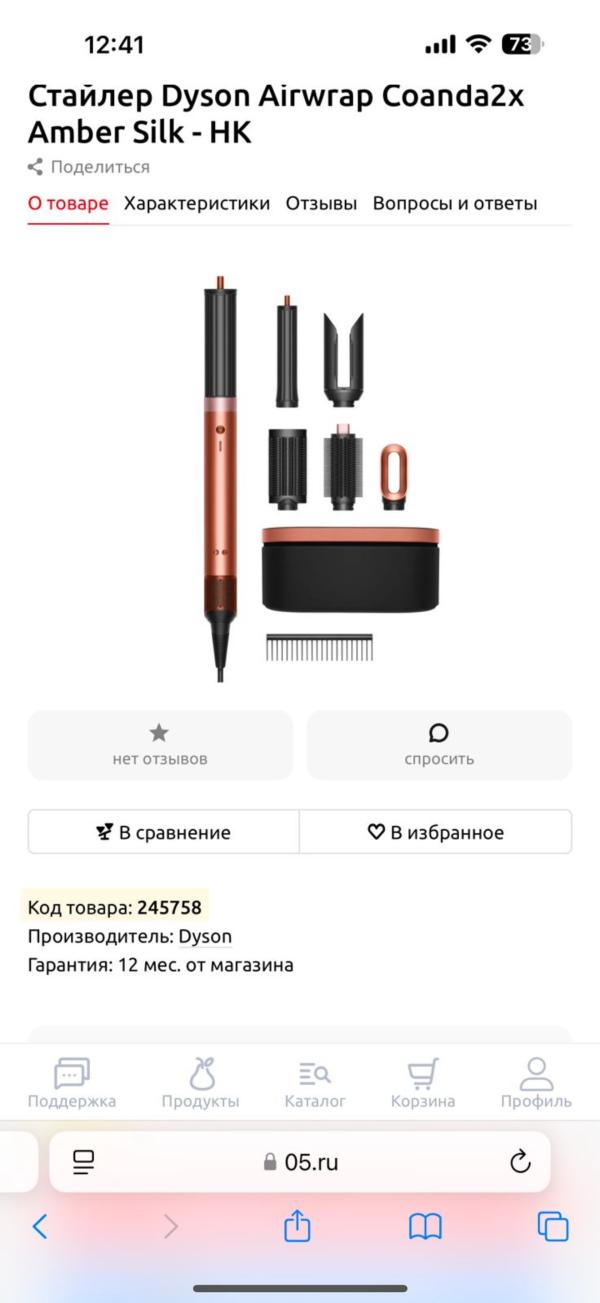Save product to В избранное
Viewport: 600px width, 1303px height.
(x=436, y=832)
